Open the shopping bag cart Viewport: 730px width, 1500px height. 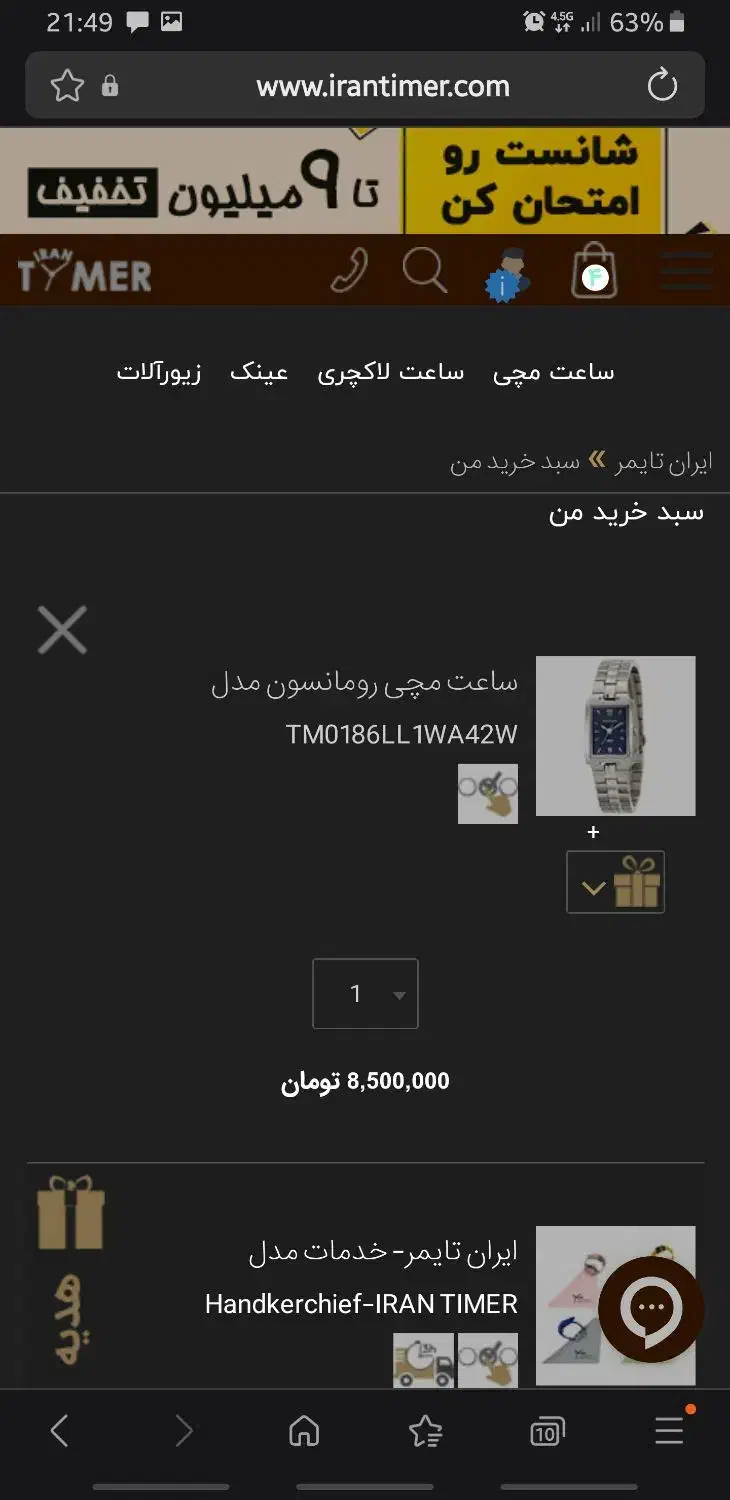click(594, 270)
